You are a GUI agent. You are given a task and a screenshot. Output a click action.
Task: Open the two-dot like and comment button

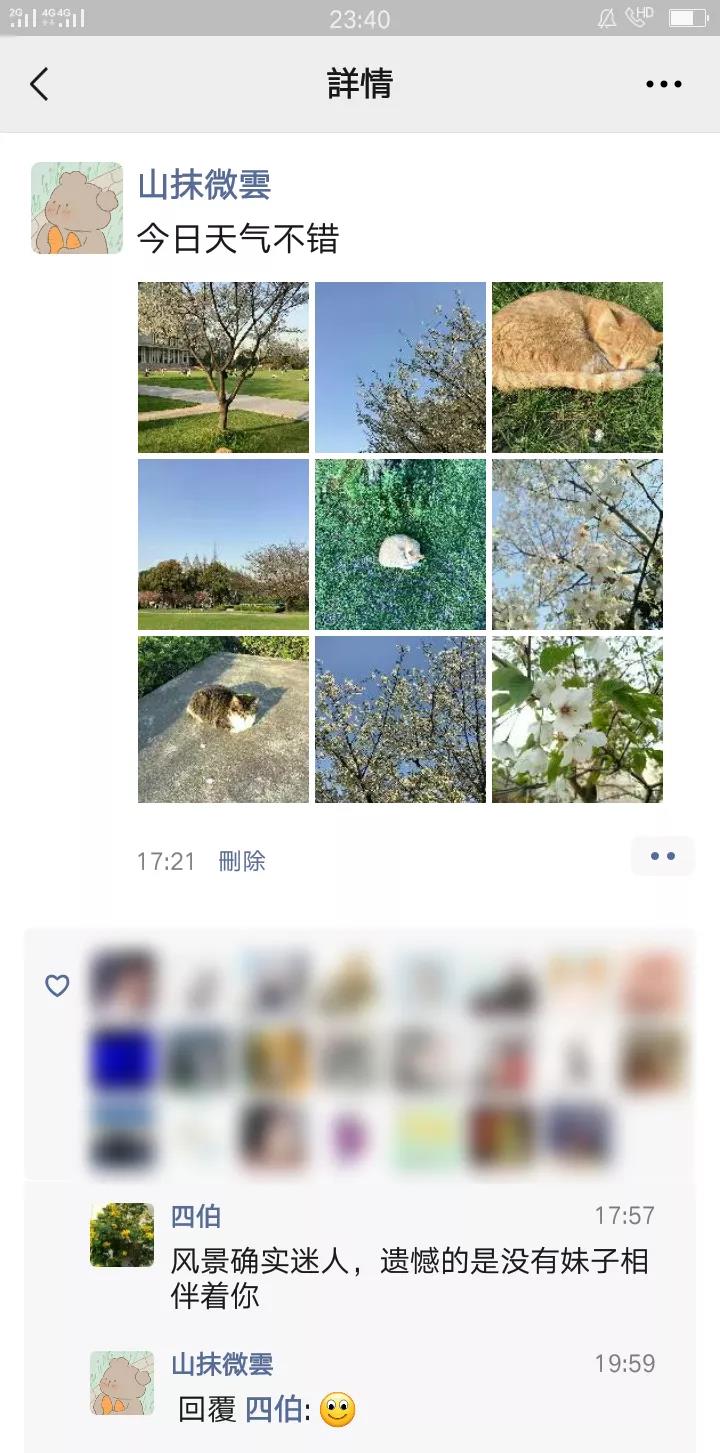coord(662,856)
